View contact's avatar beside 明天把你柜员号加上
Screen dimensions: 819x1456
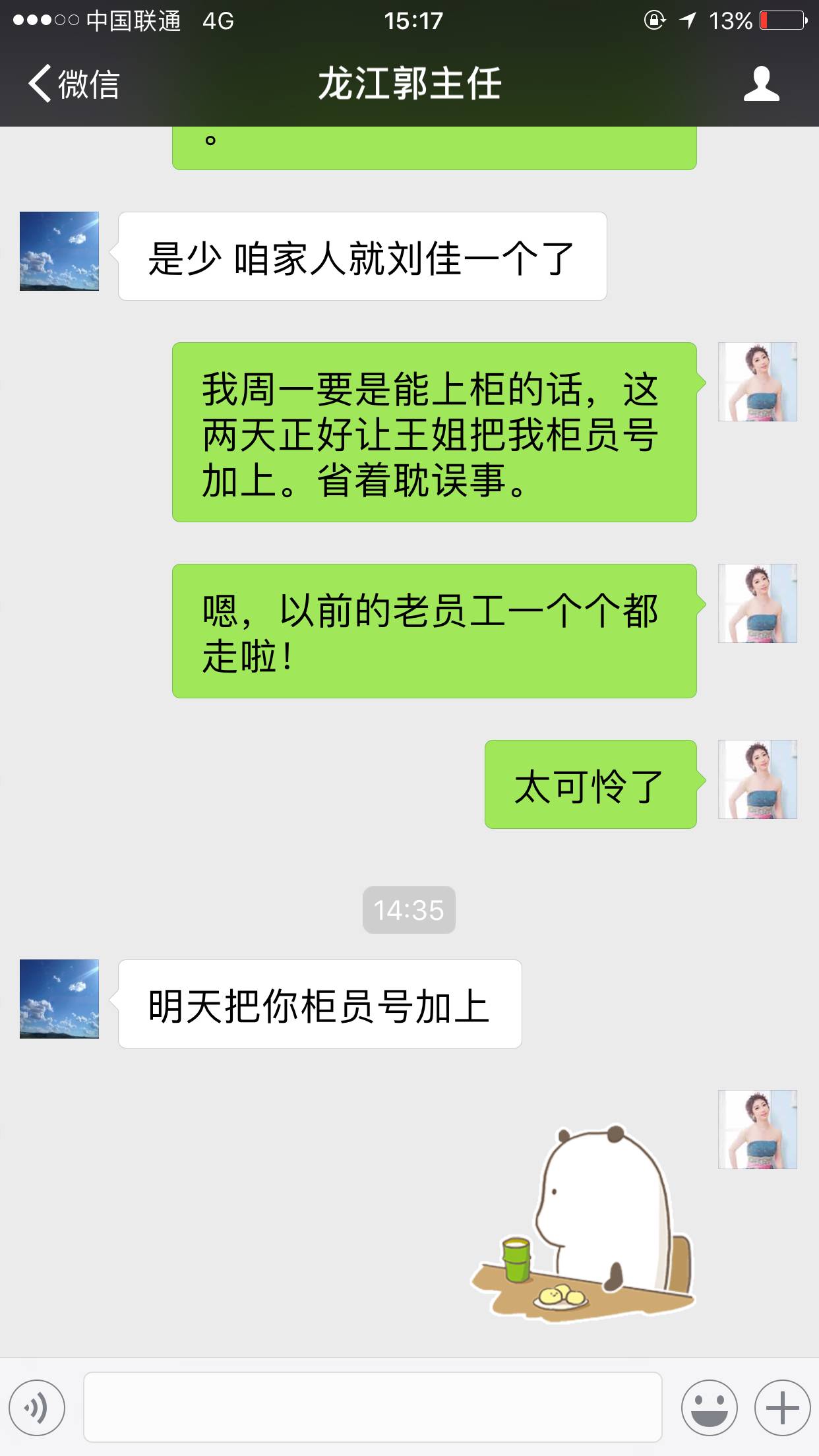tap(59, 998)
